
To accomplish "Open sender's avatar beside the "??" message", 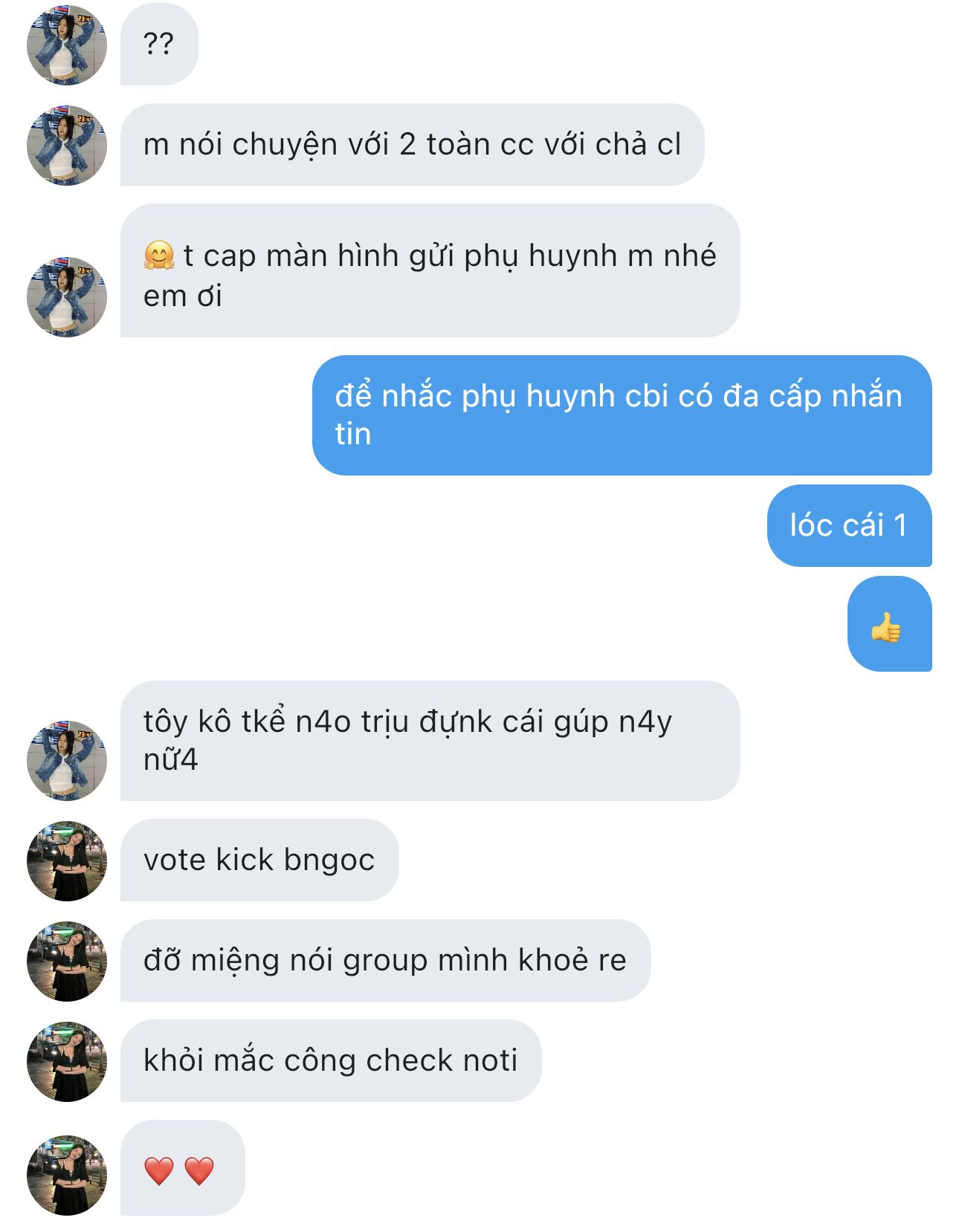I will pyautogui.click(x=67, y=45).
